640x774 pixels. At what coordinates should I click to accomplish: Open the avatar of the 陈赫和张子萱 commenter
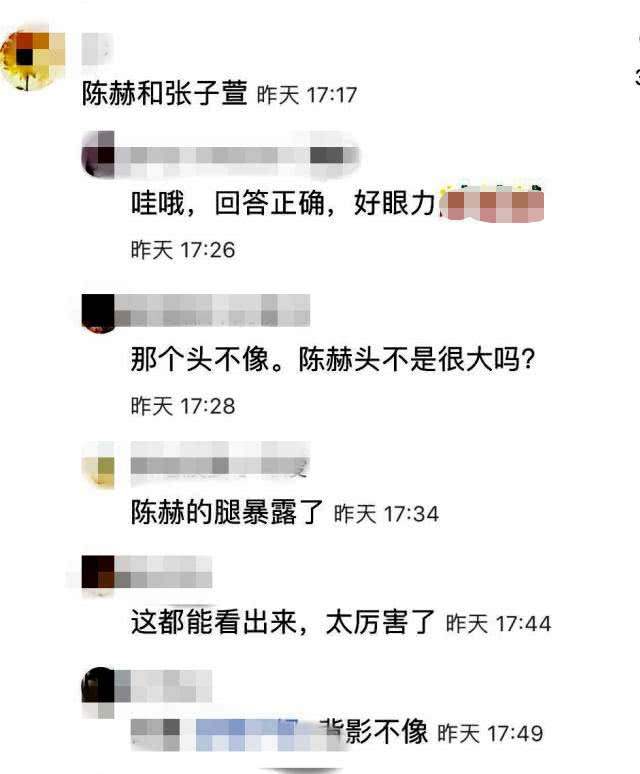coord(33,60)
